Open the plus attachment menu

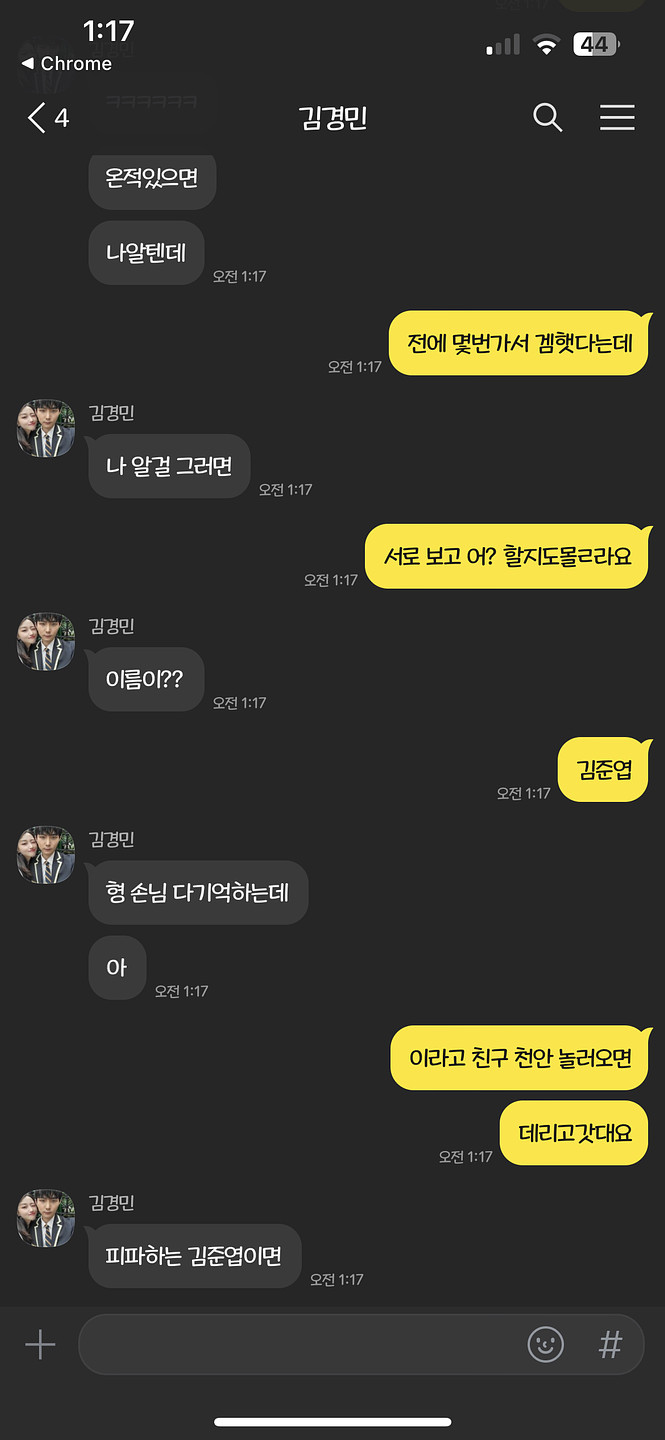point(40,1345)
